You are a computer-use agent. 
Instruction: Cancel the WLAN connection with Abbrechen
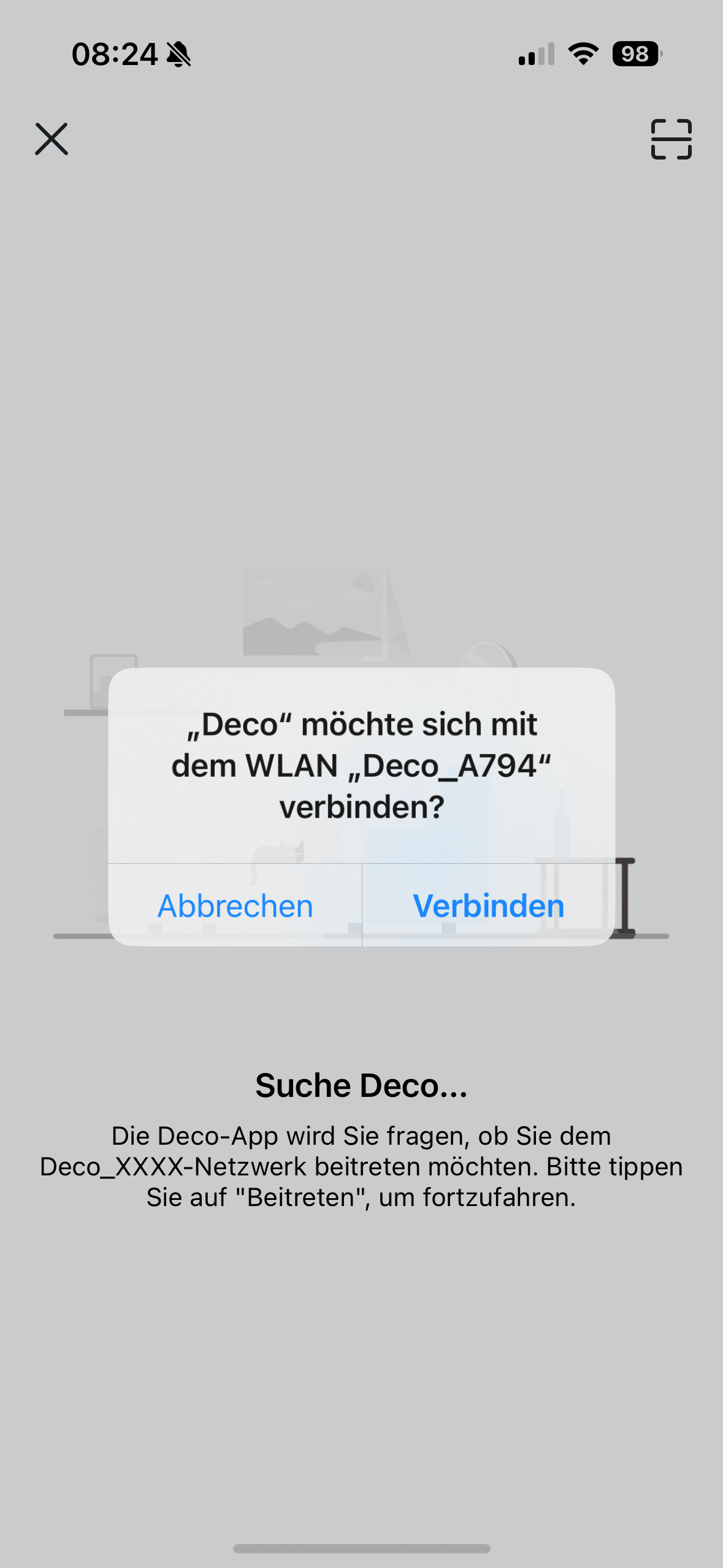(x=235, y=905)
